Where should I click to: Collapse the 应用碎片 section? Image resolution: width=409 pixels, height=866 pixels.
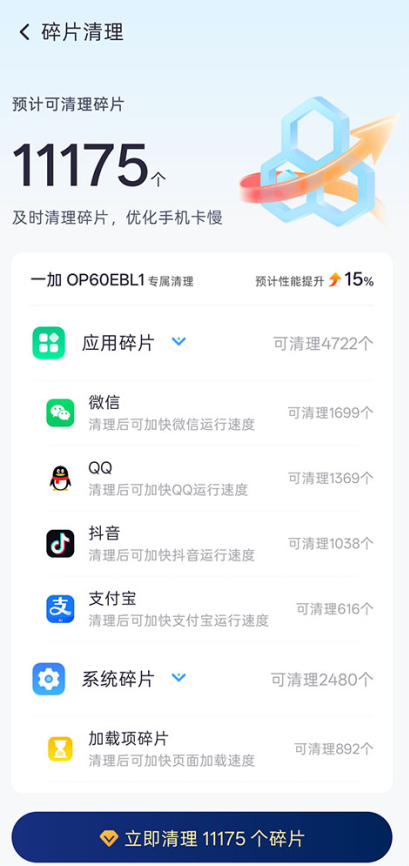point(178,342)
